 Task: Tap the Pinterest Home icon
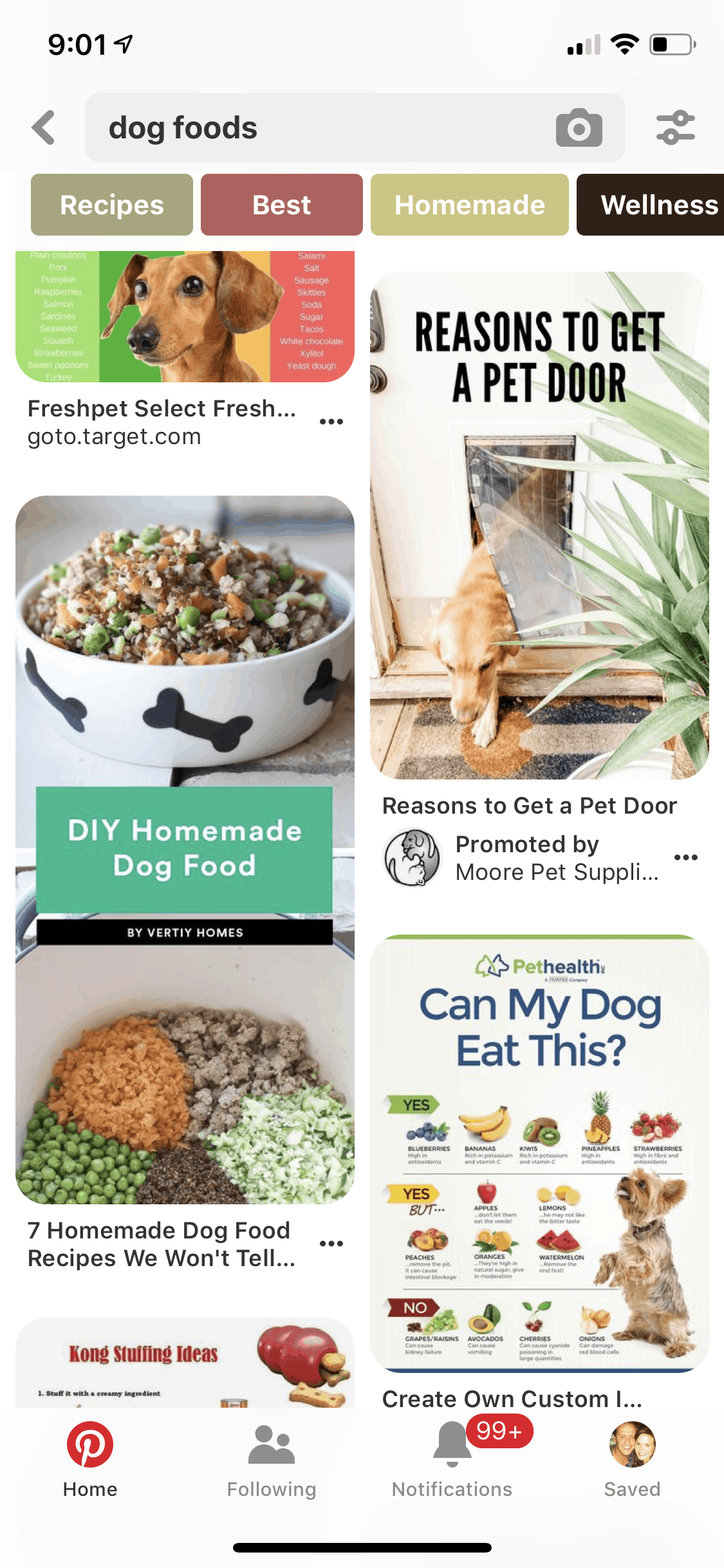click(89, 1444)
